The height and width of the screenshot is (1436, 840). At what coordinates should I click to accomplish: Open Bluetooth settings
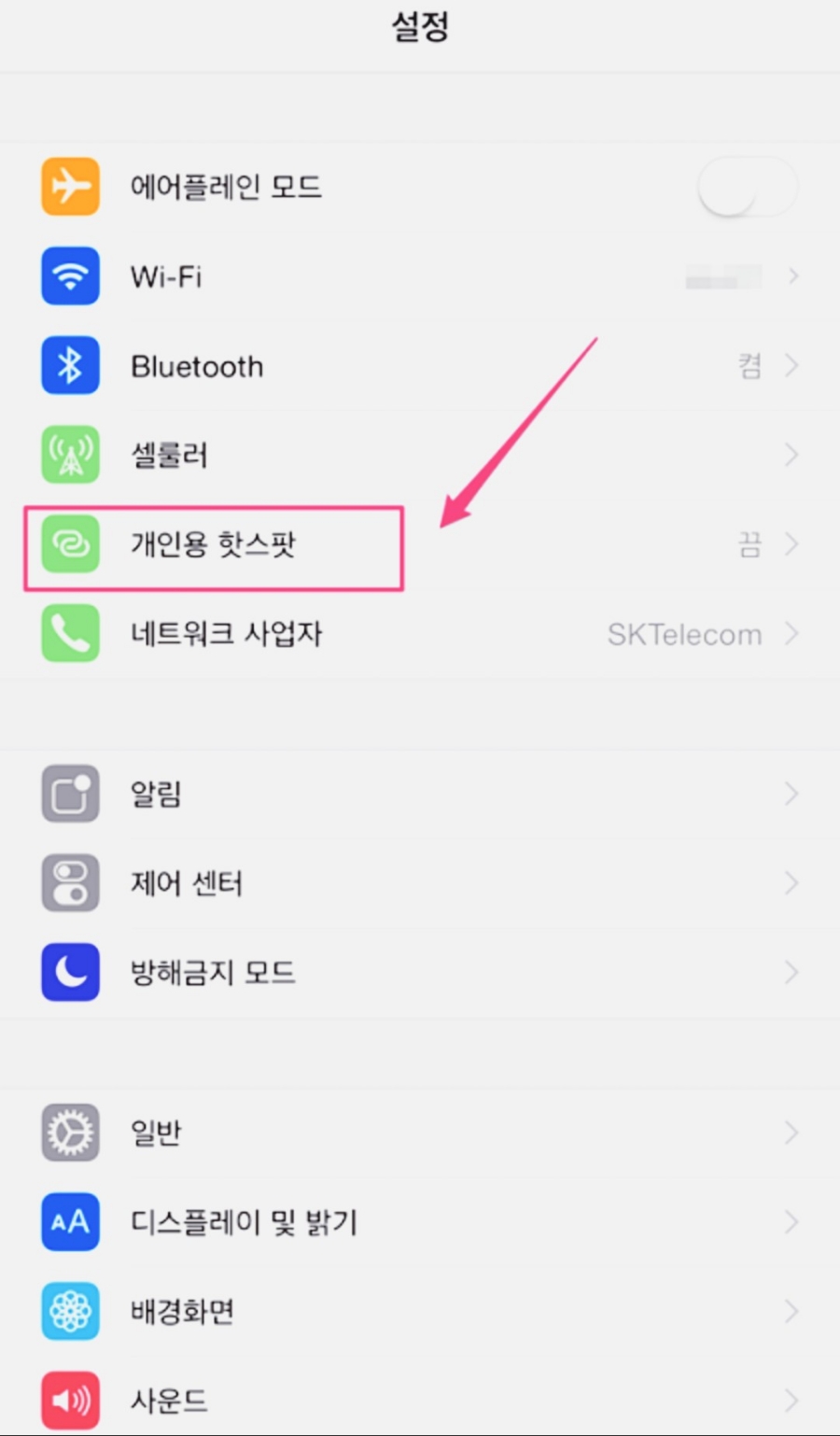420,366
